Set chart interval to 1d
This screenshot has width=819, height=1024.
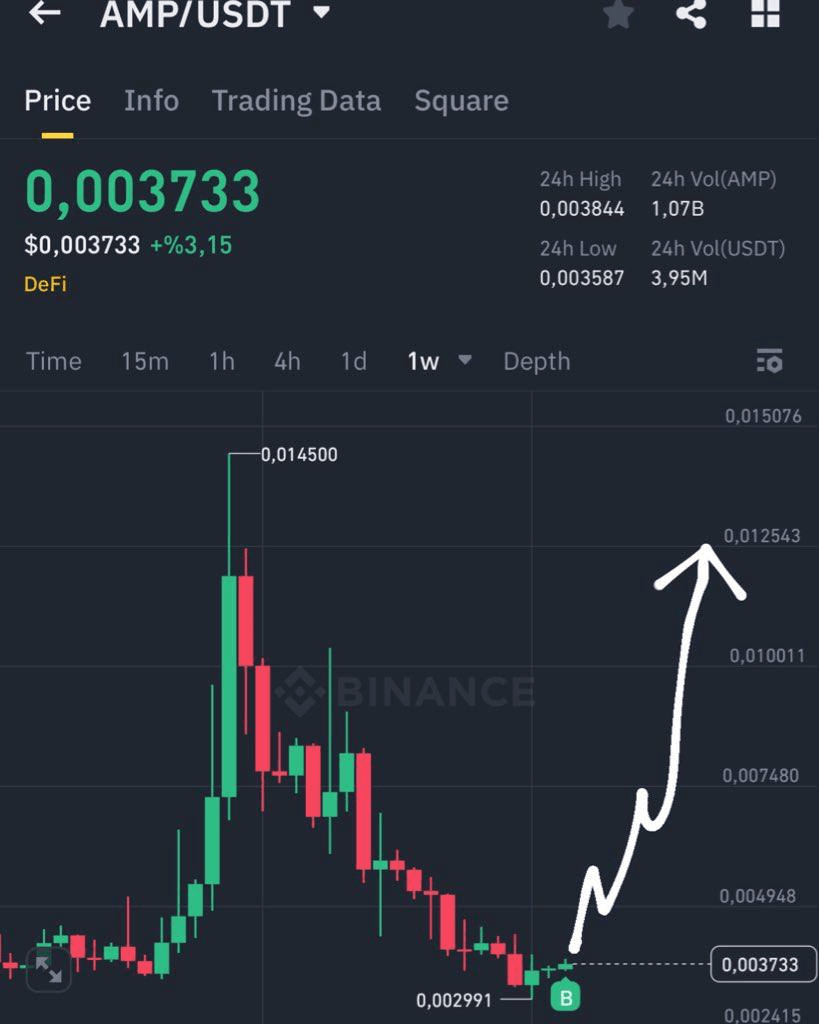pos(354,361)
